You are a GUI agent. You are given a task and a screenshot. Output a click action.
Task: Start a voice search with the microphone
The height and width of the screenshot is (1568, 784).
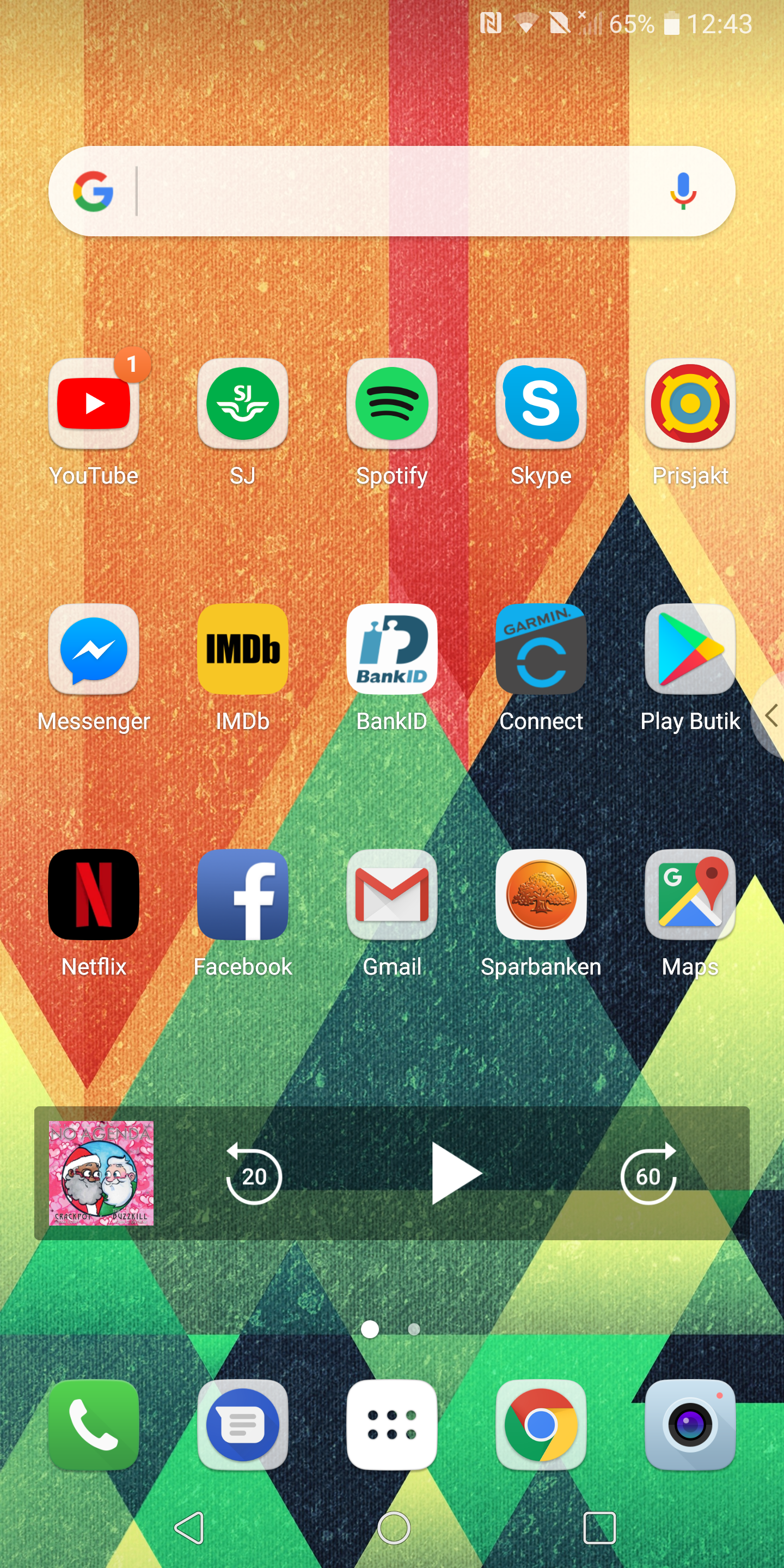(683, 191)
